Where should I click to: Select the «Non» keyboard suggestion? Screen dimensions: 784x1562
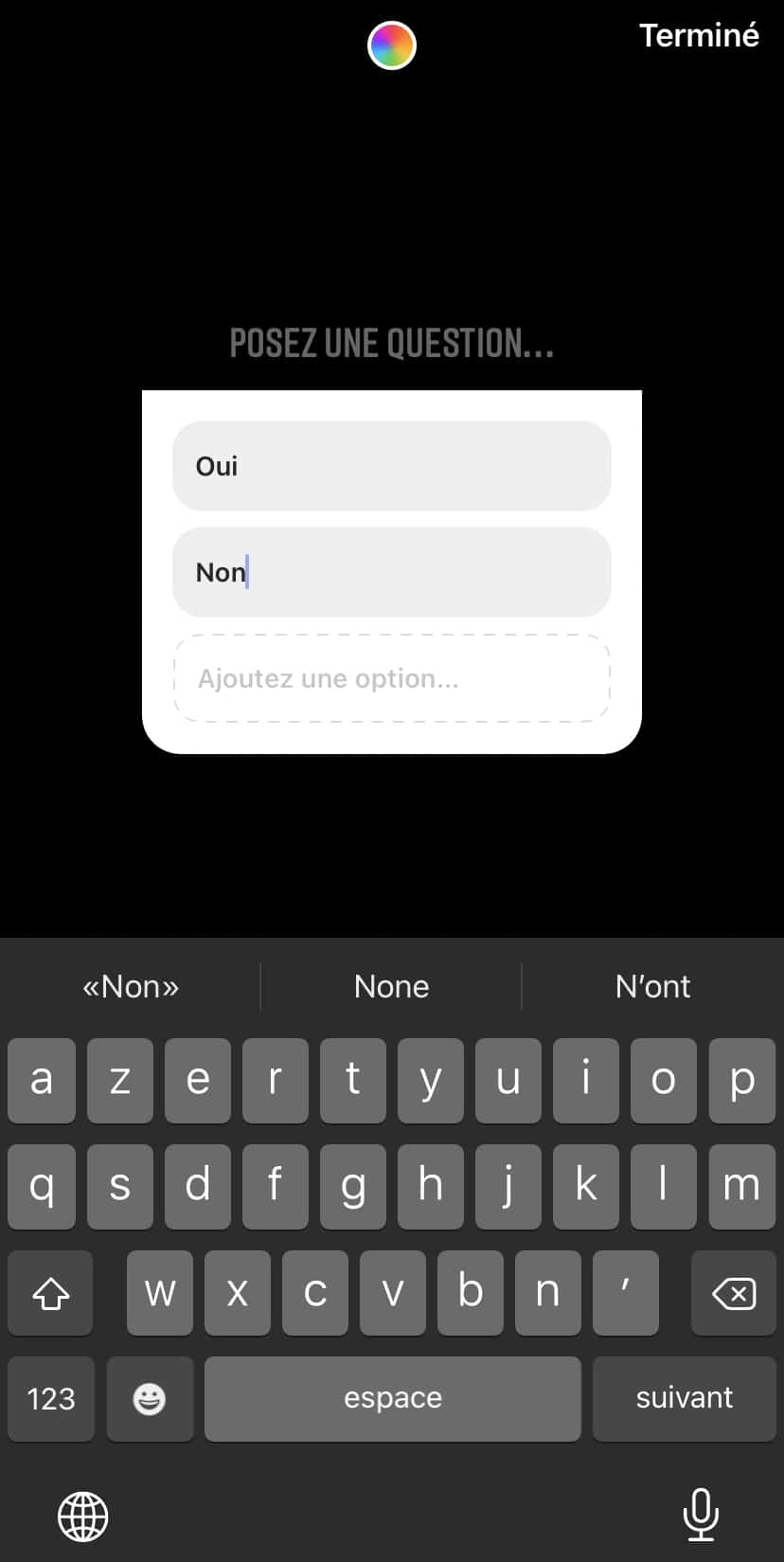tap(131, 986)
